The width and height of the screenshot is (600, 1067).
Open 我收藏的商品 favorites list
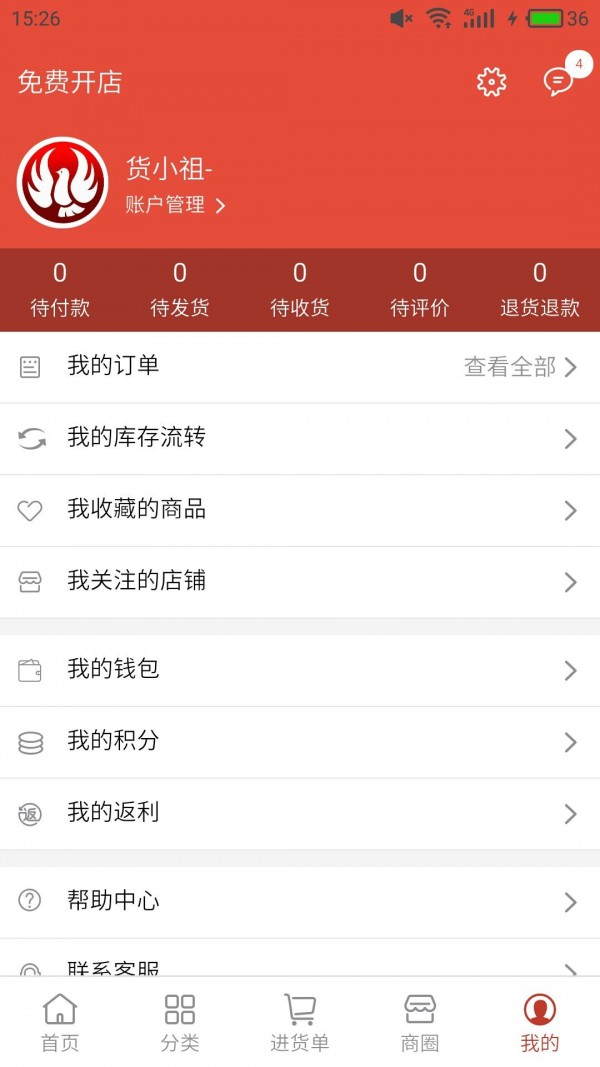(300, 510)
